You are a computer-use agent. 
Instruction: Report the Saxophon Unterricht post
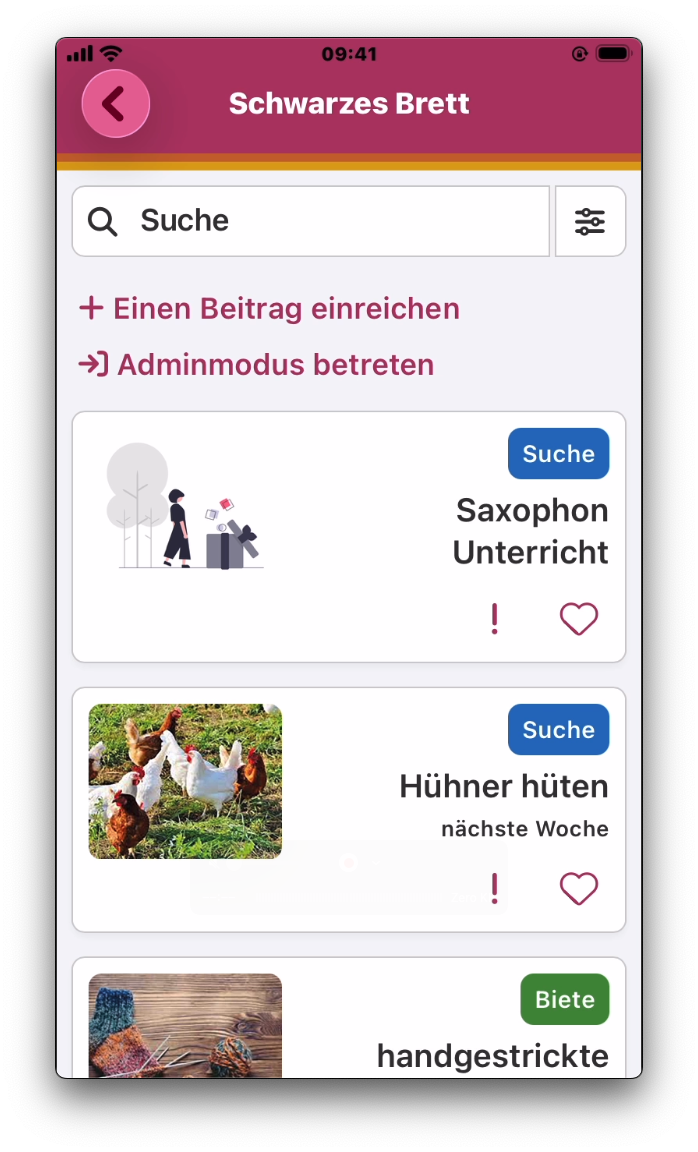coord(495,620)
